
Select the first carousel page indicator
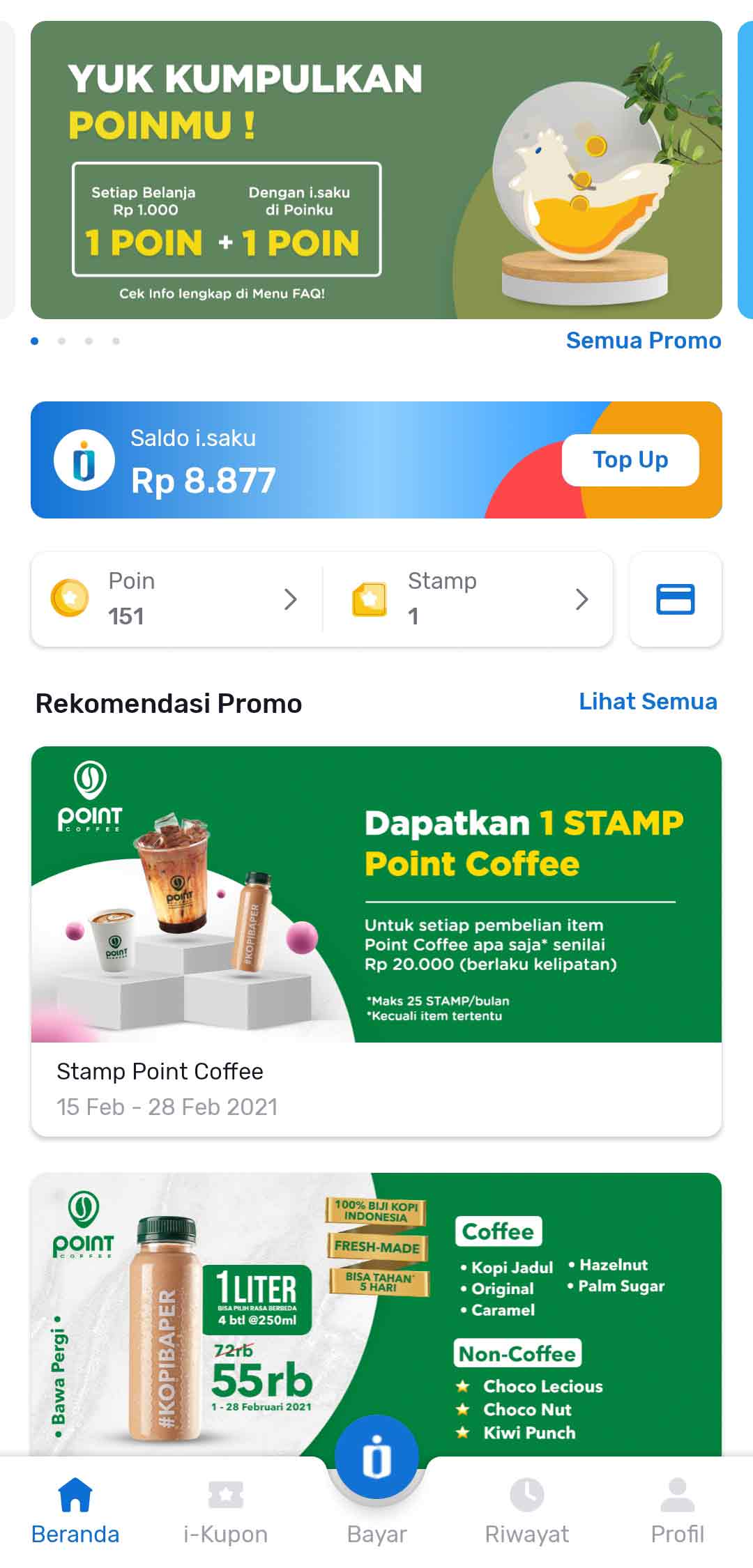33,341
